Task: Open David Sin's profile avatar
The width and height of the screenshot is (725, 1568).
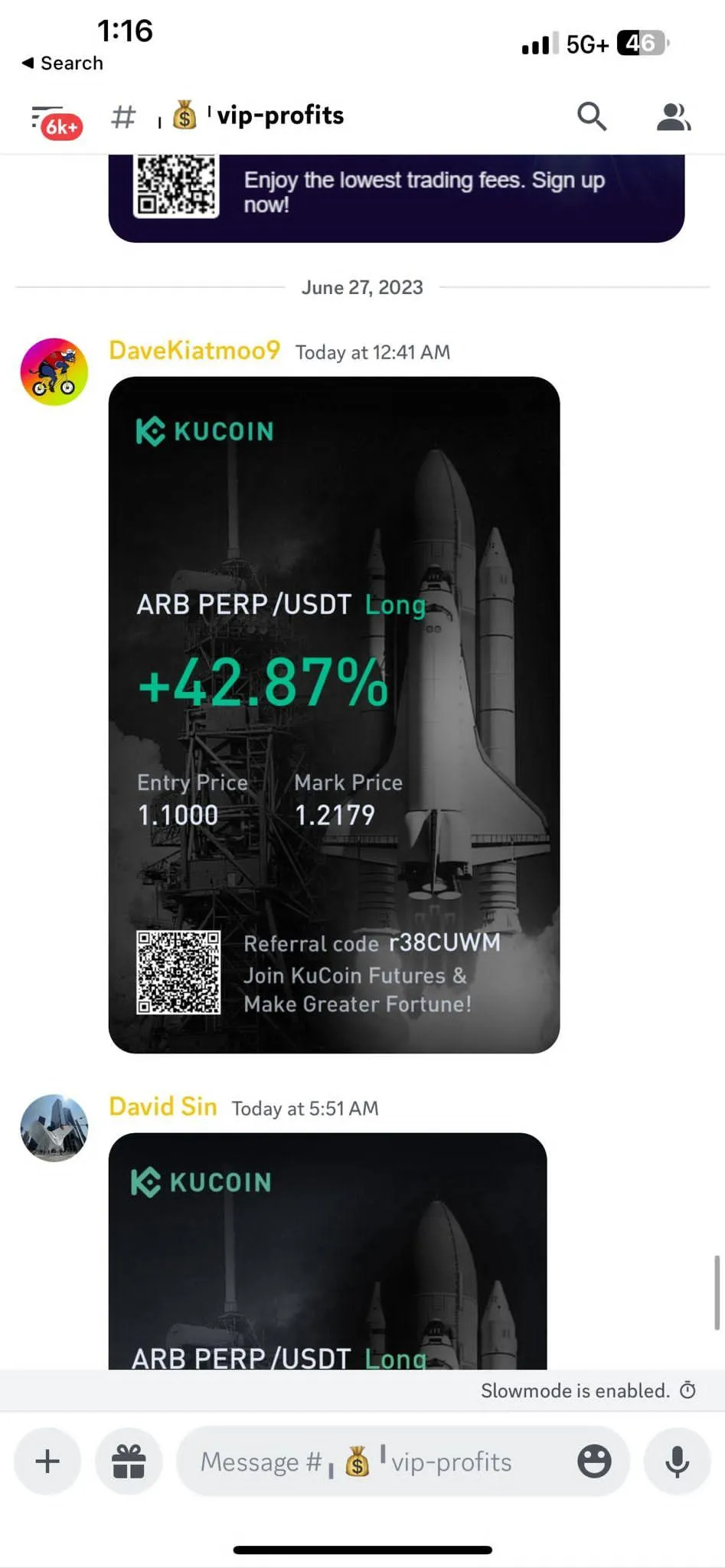Action: (x=54, y=1128)
